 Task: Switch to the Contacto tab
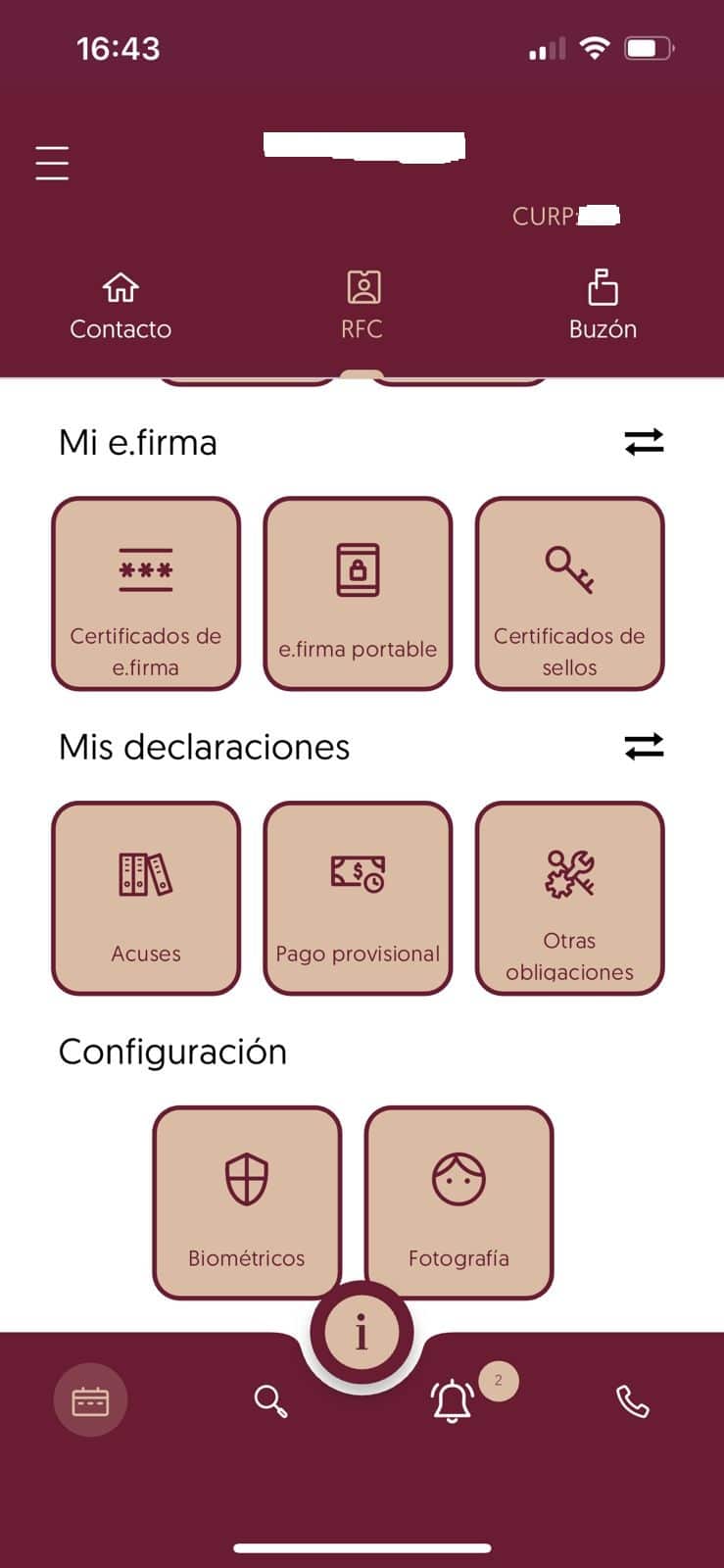(121, 306)
